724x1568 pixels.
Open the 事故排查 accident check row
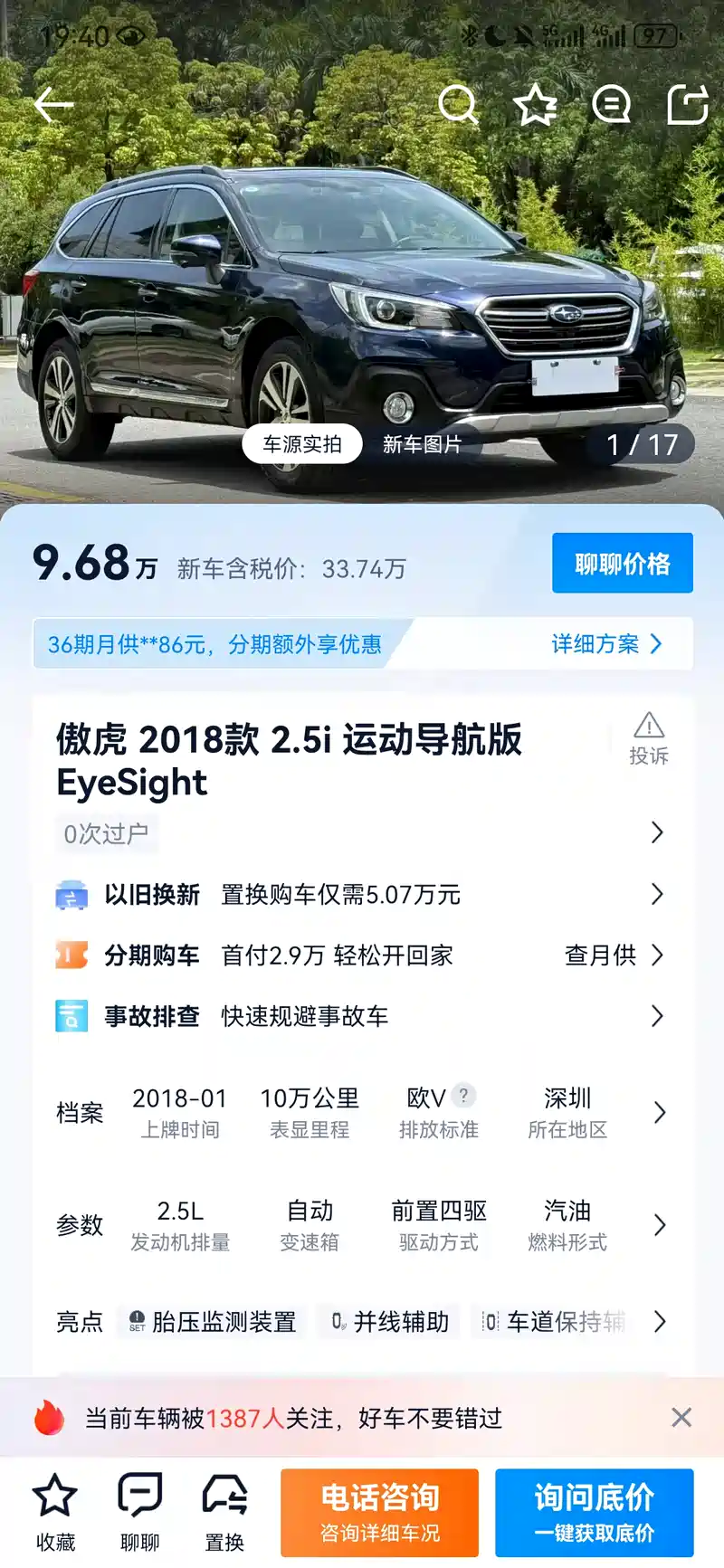click(360, 1016)
